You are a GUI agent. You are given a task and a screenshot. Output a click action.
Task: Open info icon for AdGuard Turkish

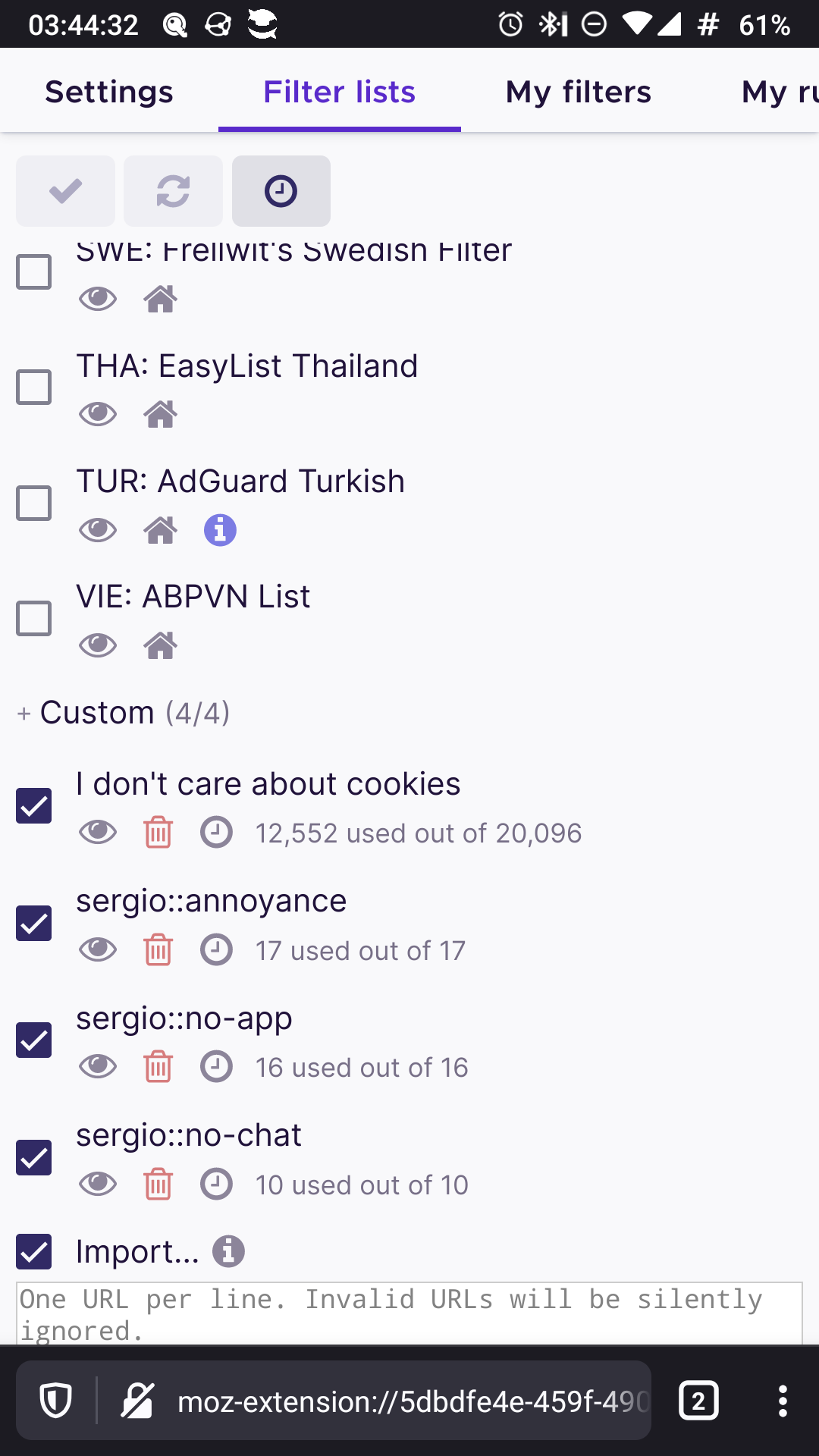(220, 530)
